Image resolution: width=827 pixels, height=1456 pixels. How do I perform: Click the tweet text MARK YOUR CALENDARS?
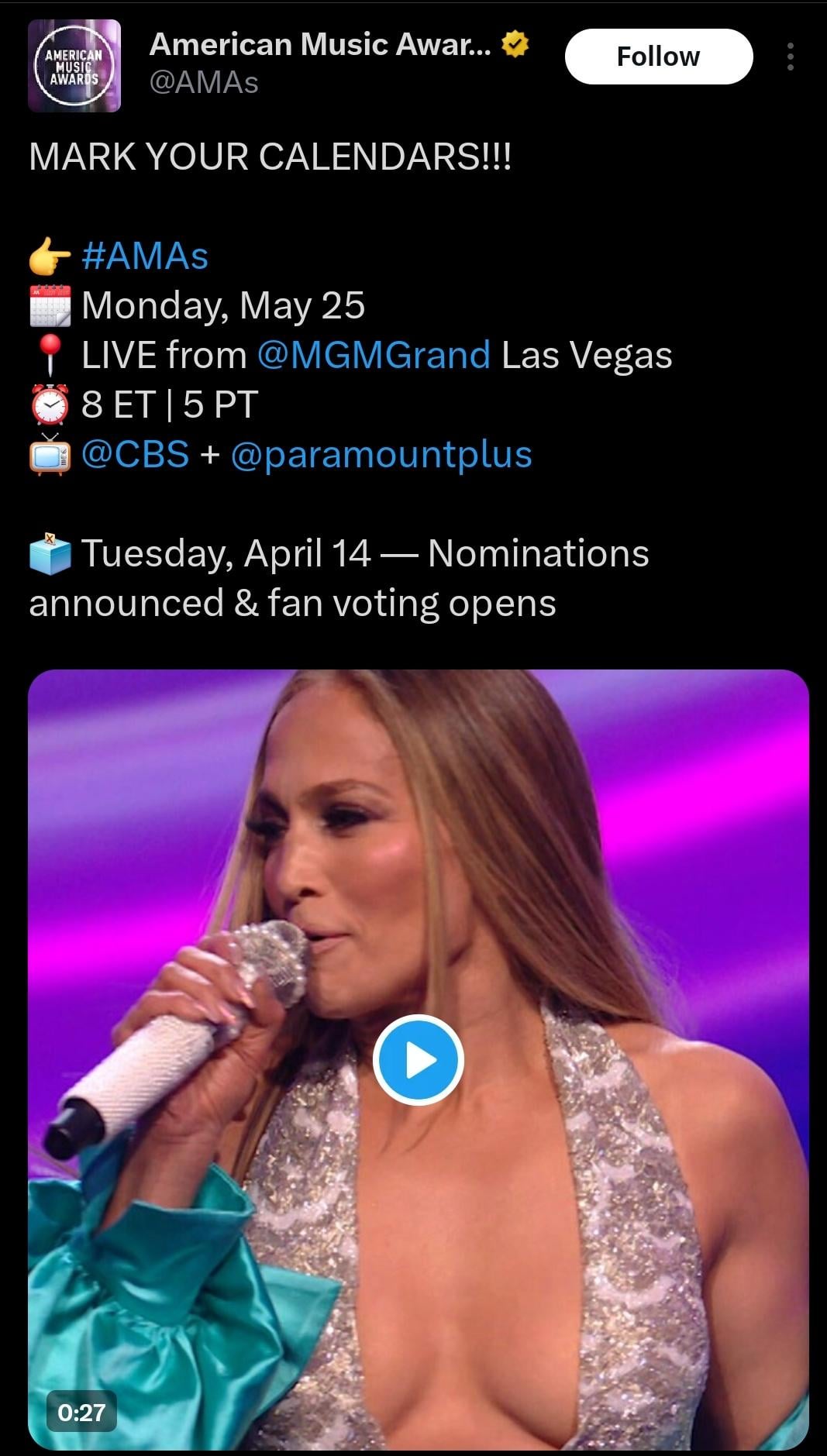coord(270,158)
